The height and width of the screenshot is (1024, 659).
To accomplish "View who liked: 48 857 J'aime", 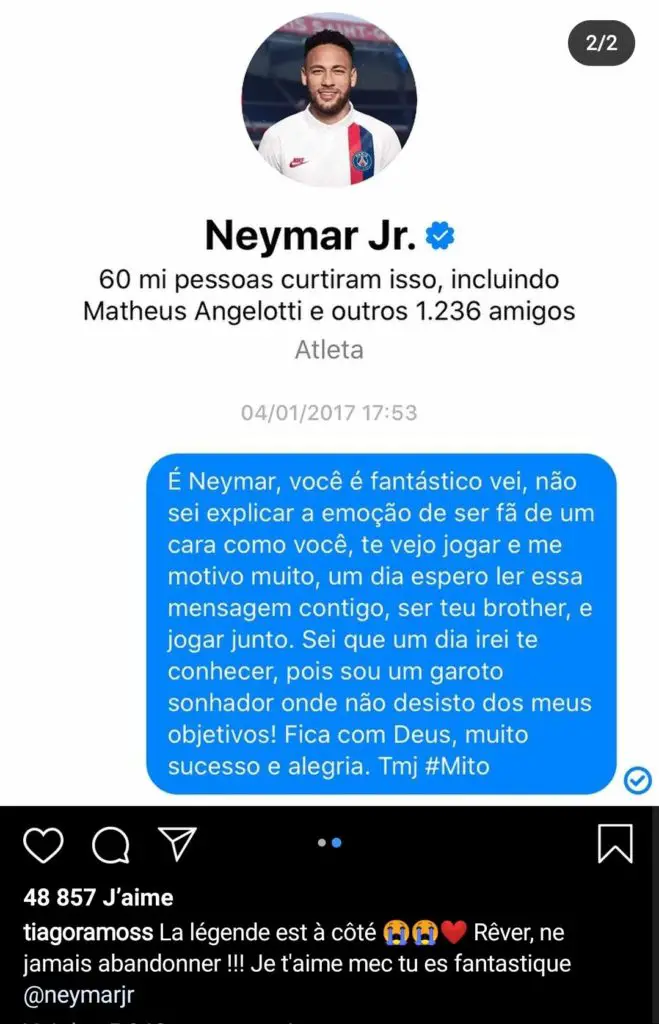I will click(x=98, y=897).
